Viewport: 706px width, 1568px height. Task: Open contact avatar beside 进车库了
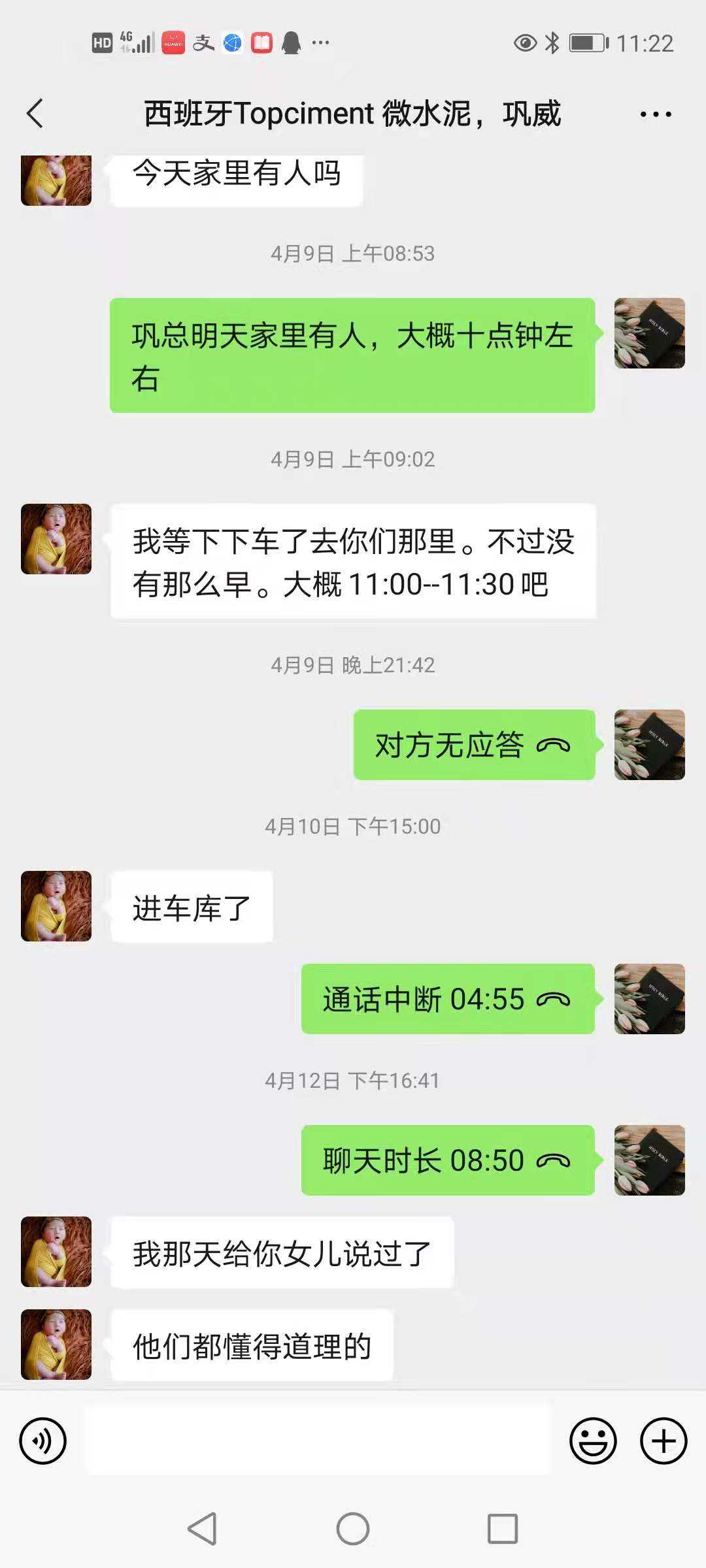(56, 906)
